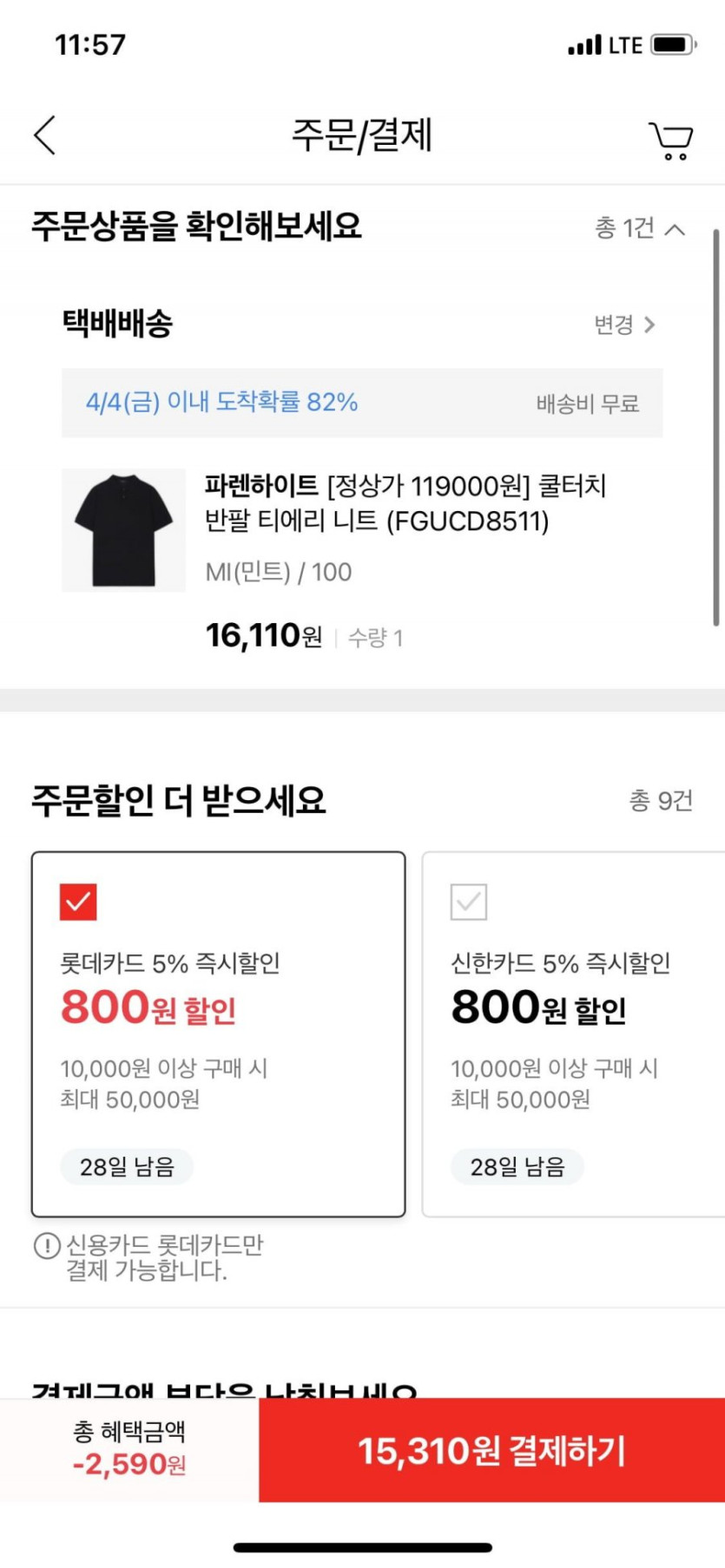This screenshot has width=725, height=1568.
Task: Open the shopping cart icon
Action: tap(671, 139)
